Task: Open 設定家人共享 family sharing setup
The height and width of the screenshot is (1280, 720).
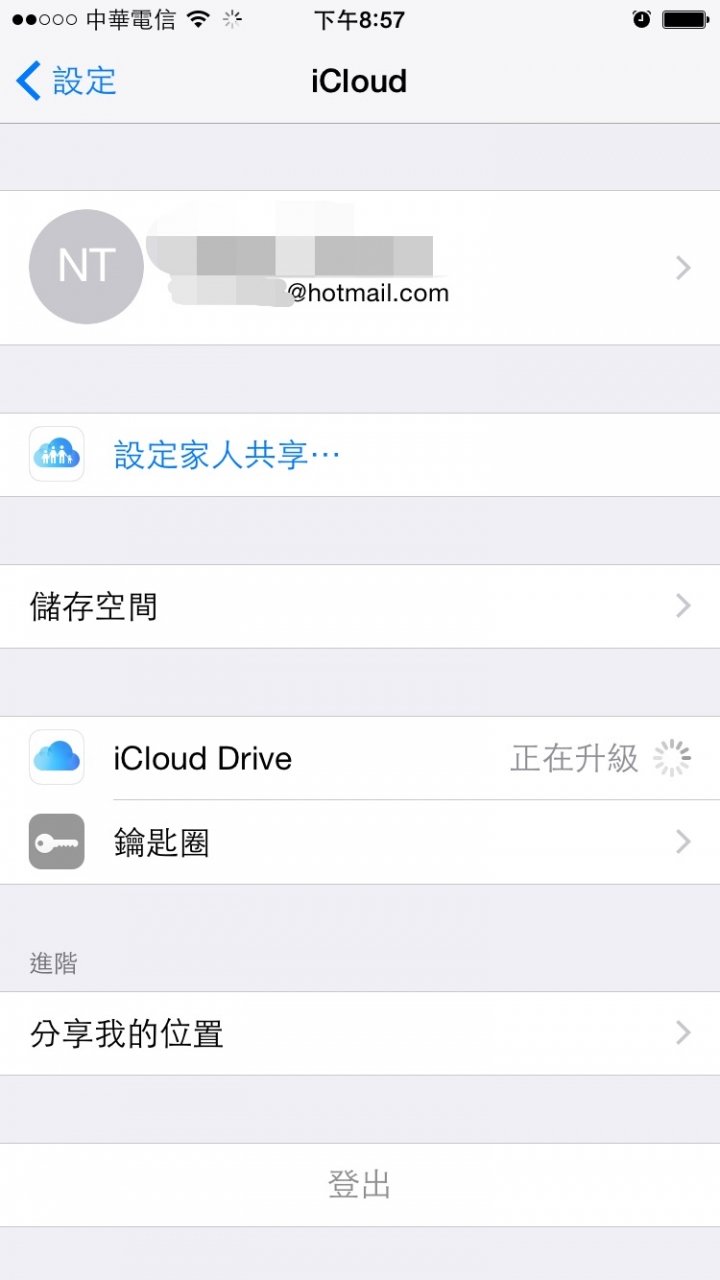Action: point(360,455)
